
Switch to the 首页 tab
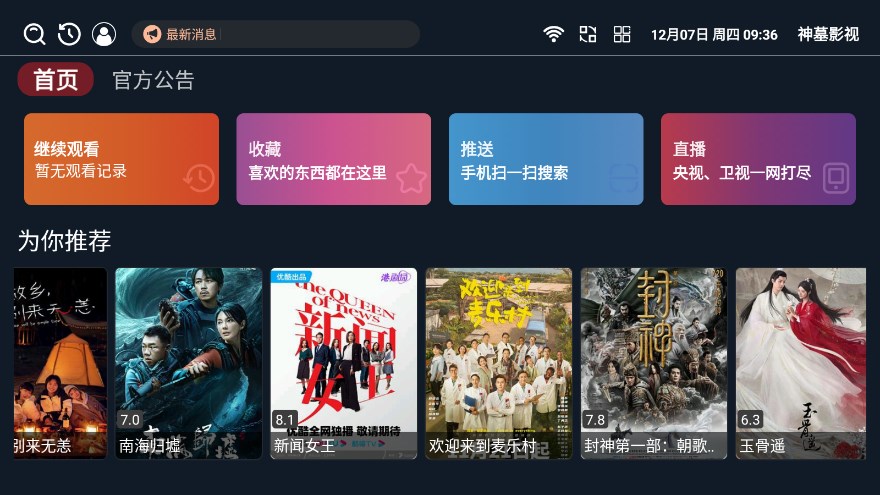coord(55,80)
